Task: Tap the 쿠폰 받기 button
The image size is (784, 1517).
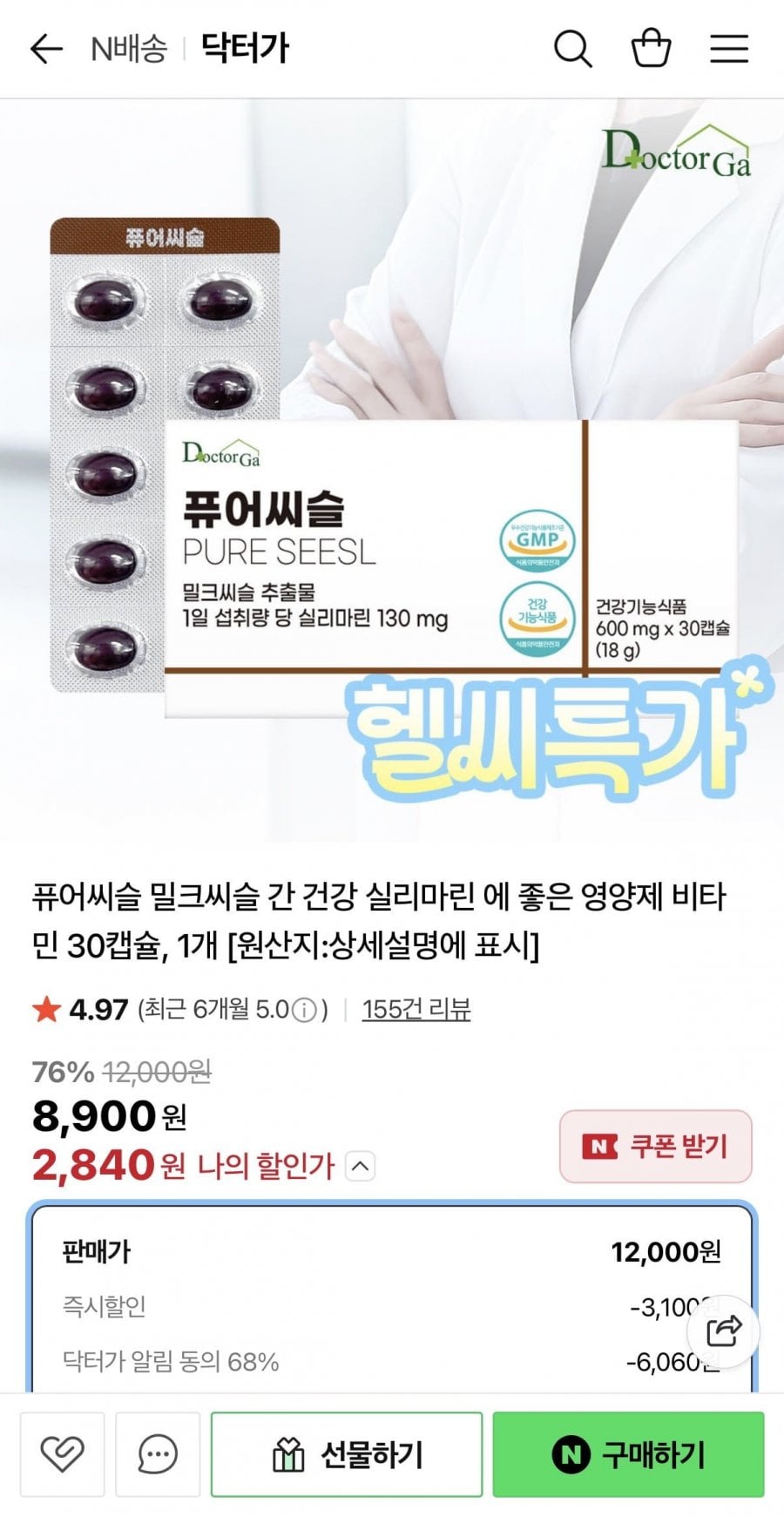Action: 655,1147
